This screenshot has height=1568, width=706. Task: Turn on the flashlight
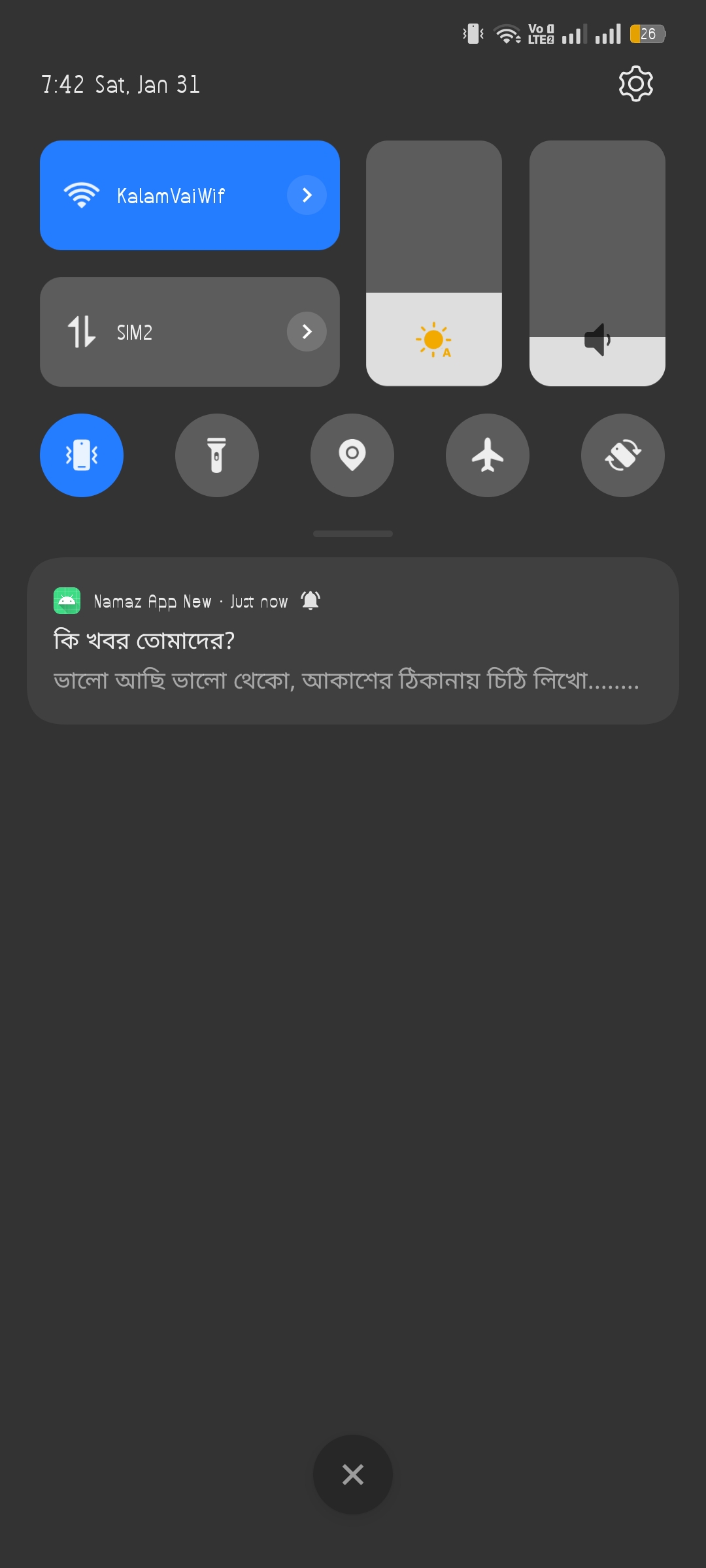[x=217, y=455]
